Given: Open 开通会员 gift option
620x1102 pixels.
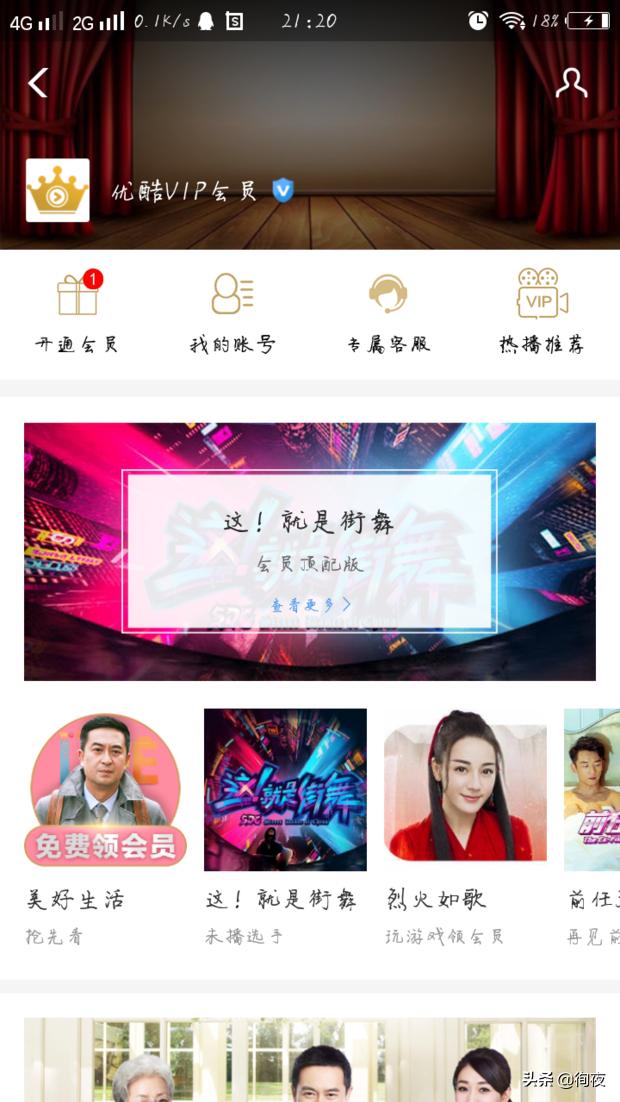Looking at the screenshot, I should coord(77,311).
